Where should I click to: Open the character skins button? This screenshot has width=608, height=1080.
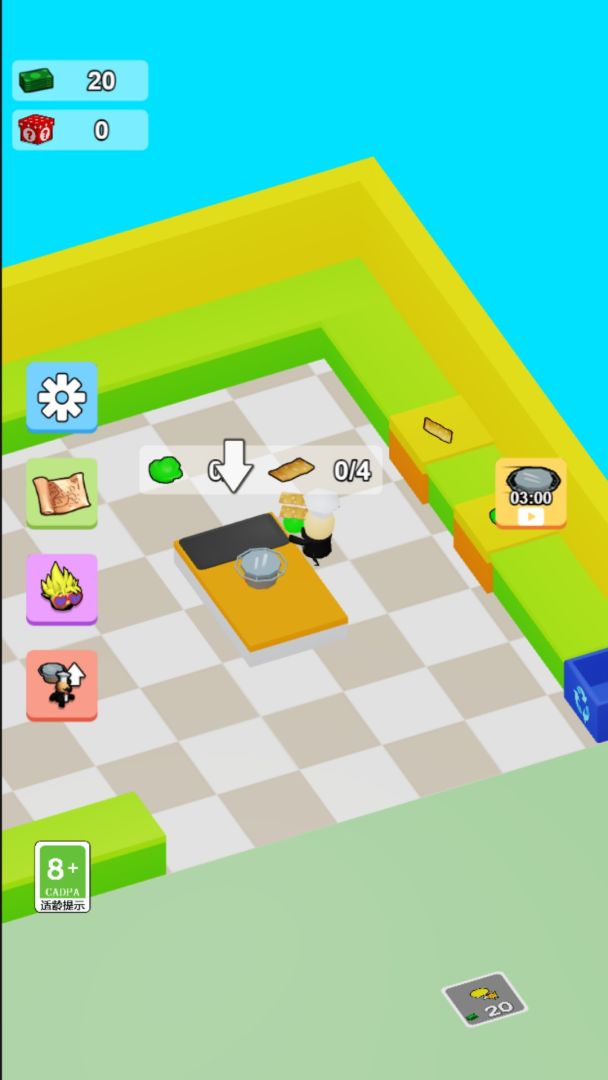tap(62, 589)
